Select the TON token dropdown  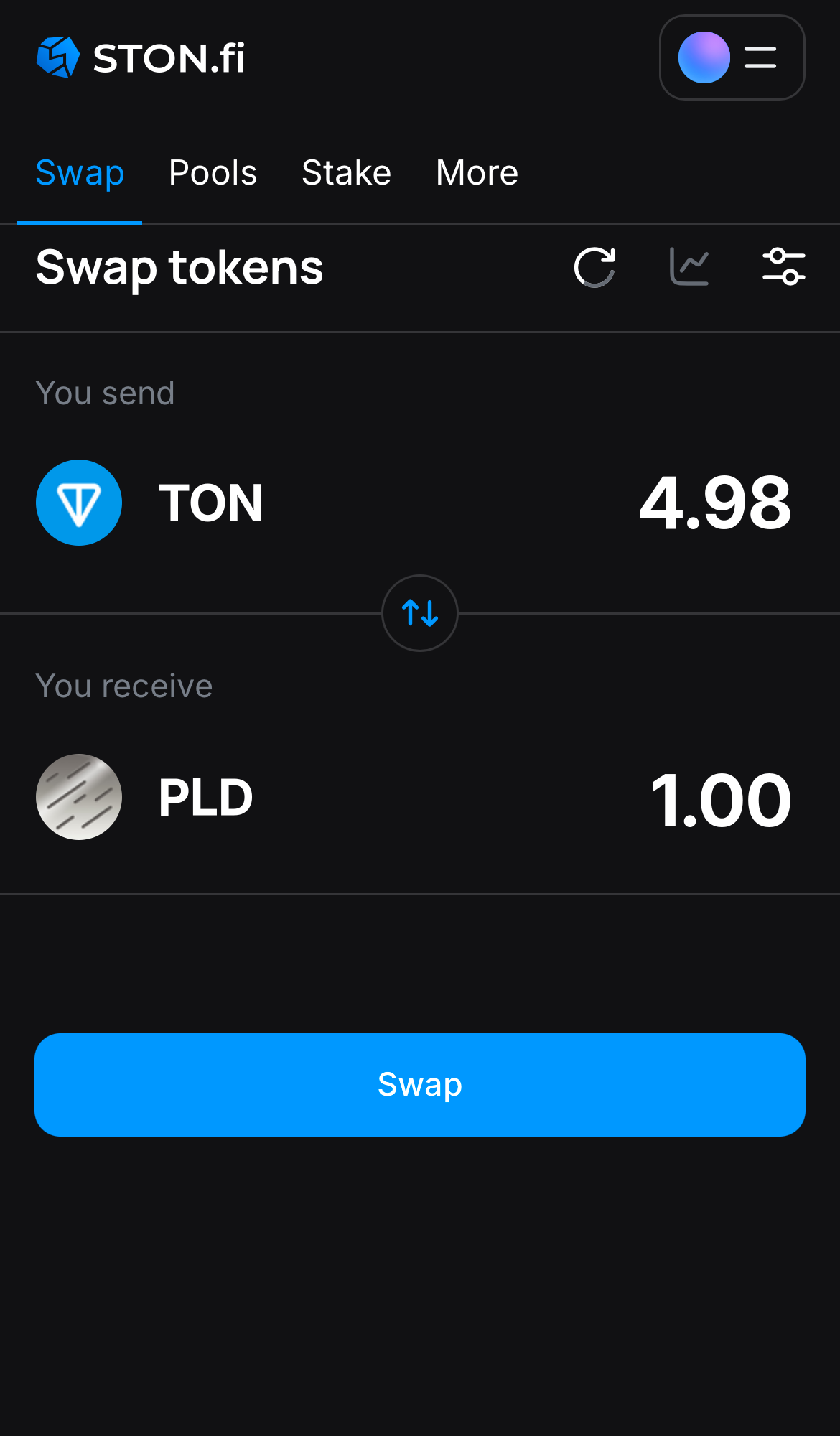212,503
